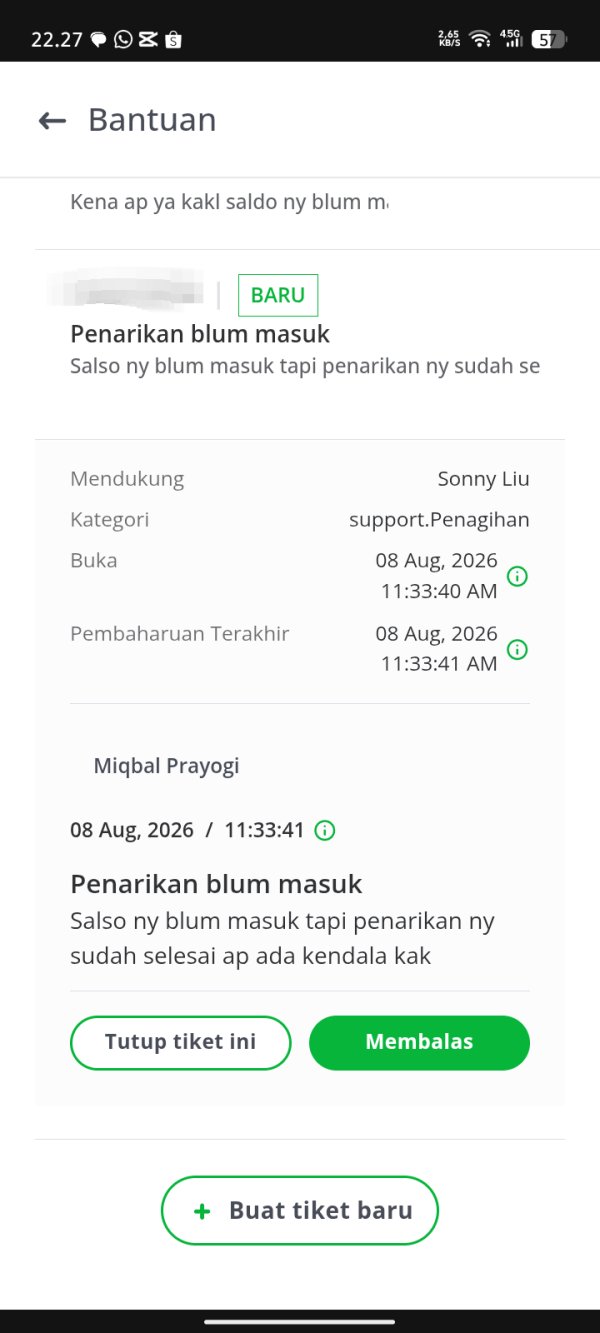Reply using the Membalas button

419,1043
